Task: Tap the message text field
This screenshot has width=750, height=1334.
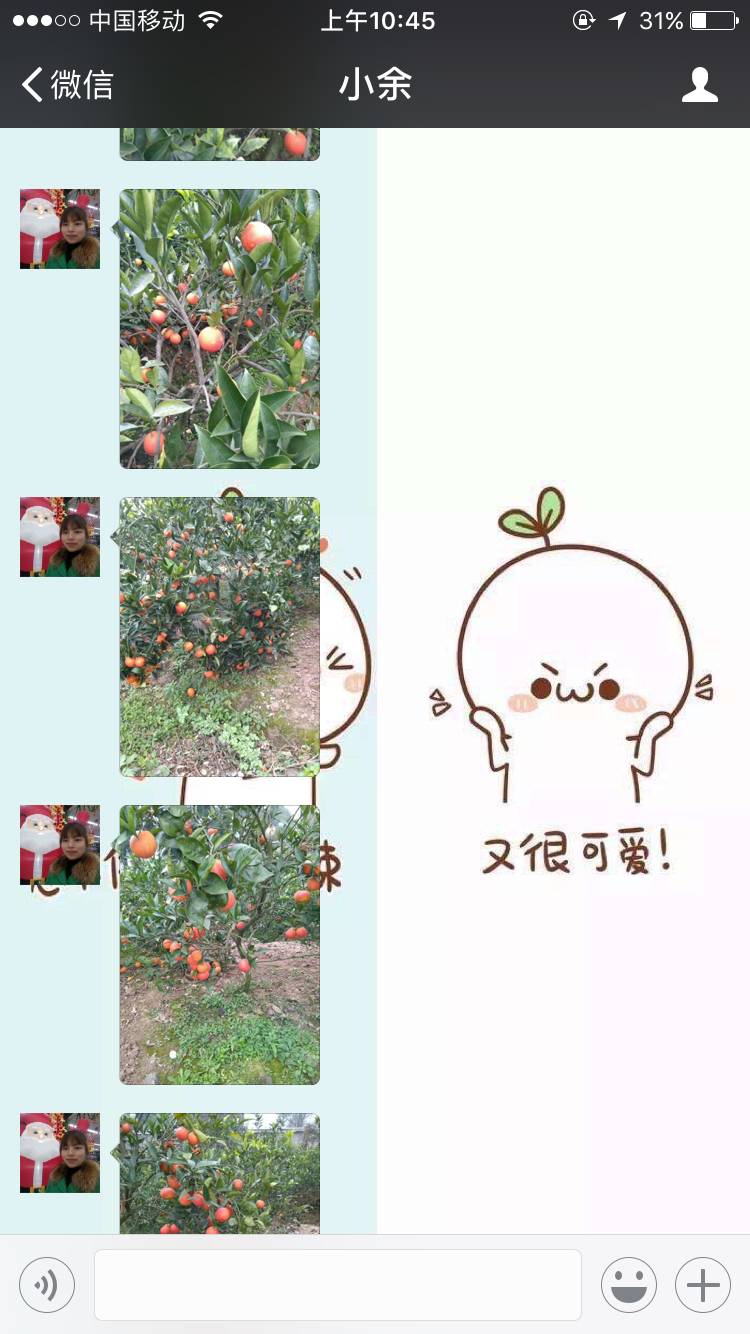Action: (x=337, y=1285)
